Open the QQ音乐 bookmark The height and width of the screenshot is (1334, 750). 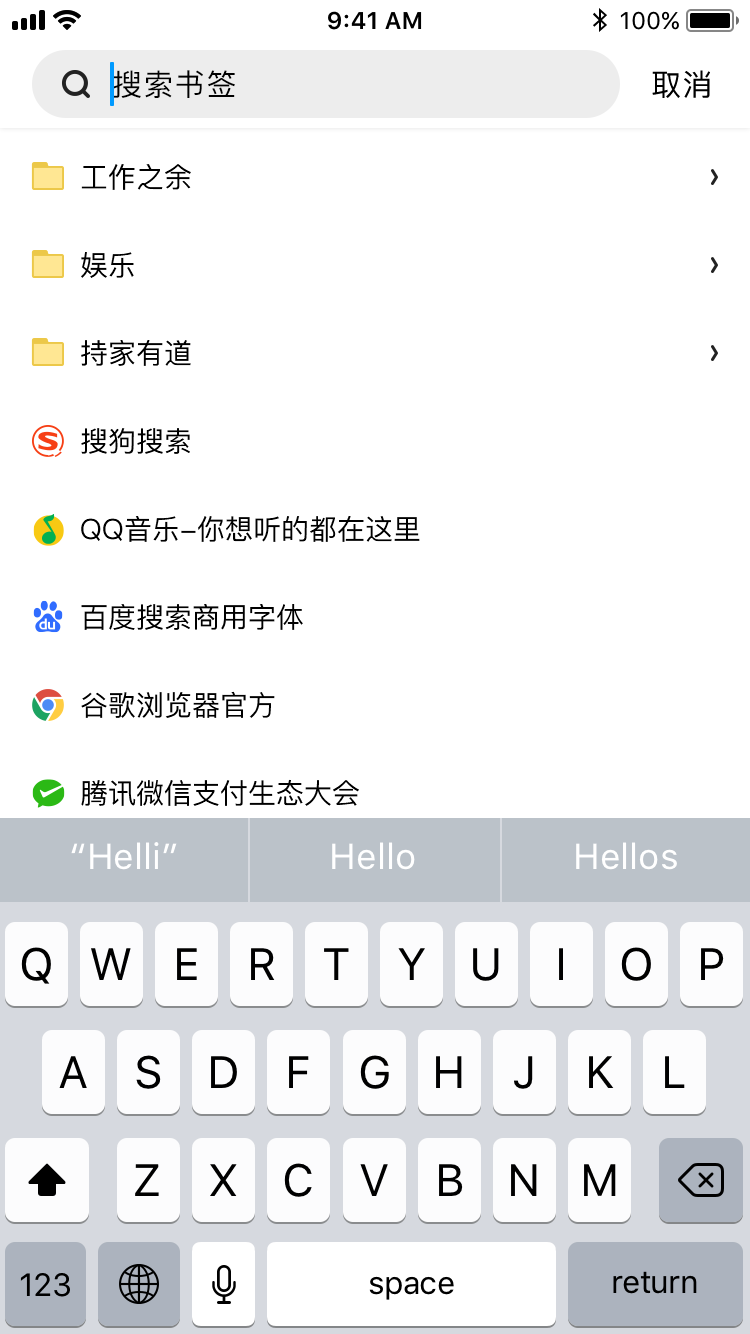pyautogui.click(x=375, y=529)
